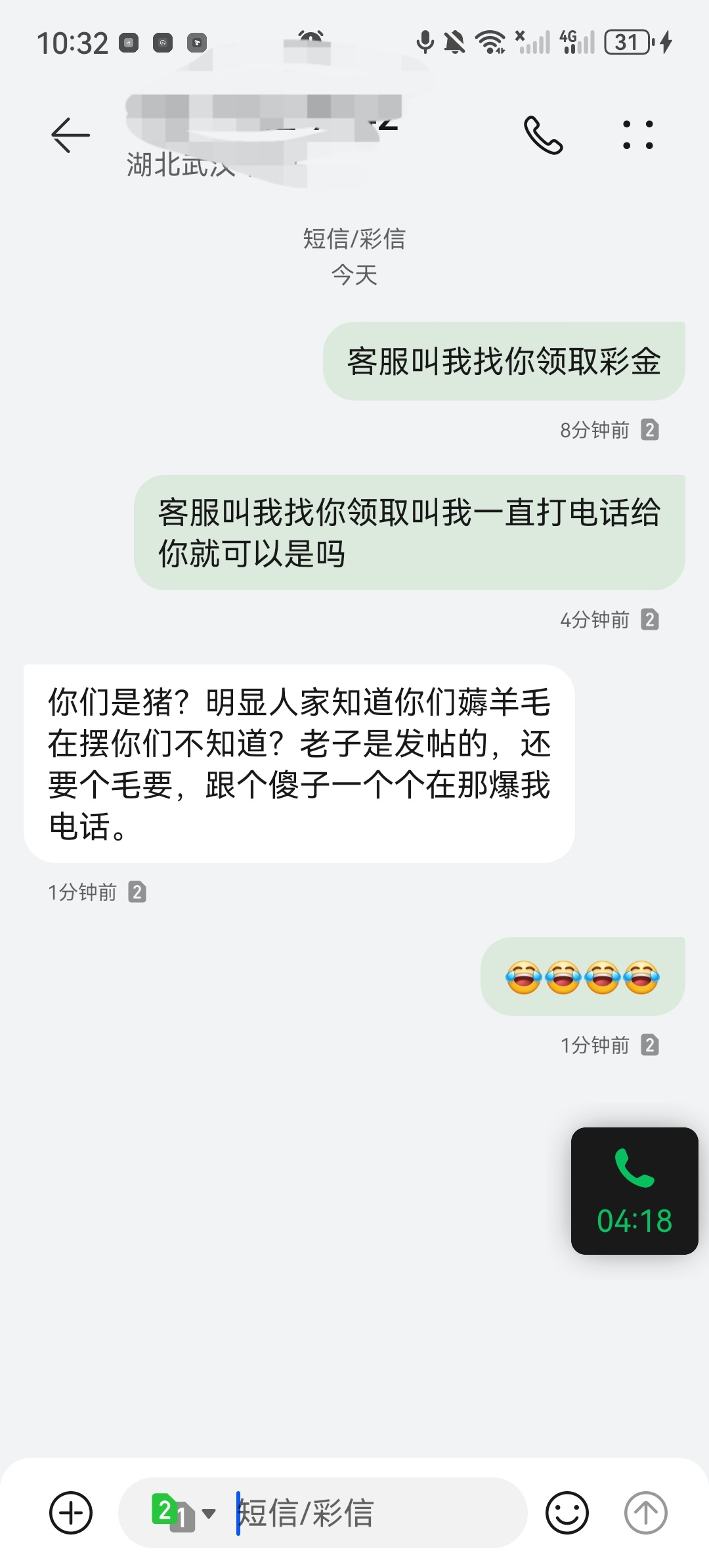Tap the phone icon to call contact
The image size is (709, 1568).
pos(542,134)
